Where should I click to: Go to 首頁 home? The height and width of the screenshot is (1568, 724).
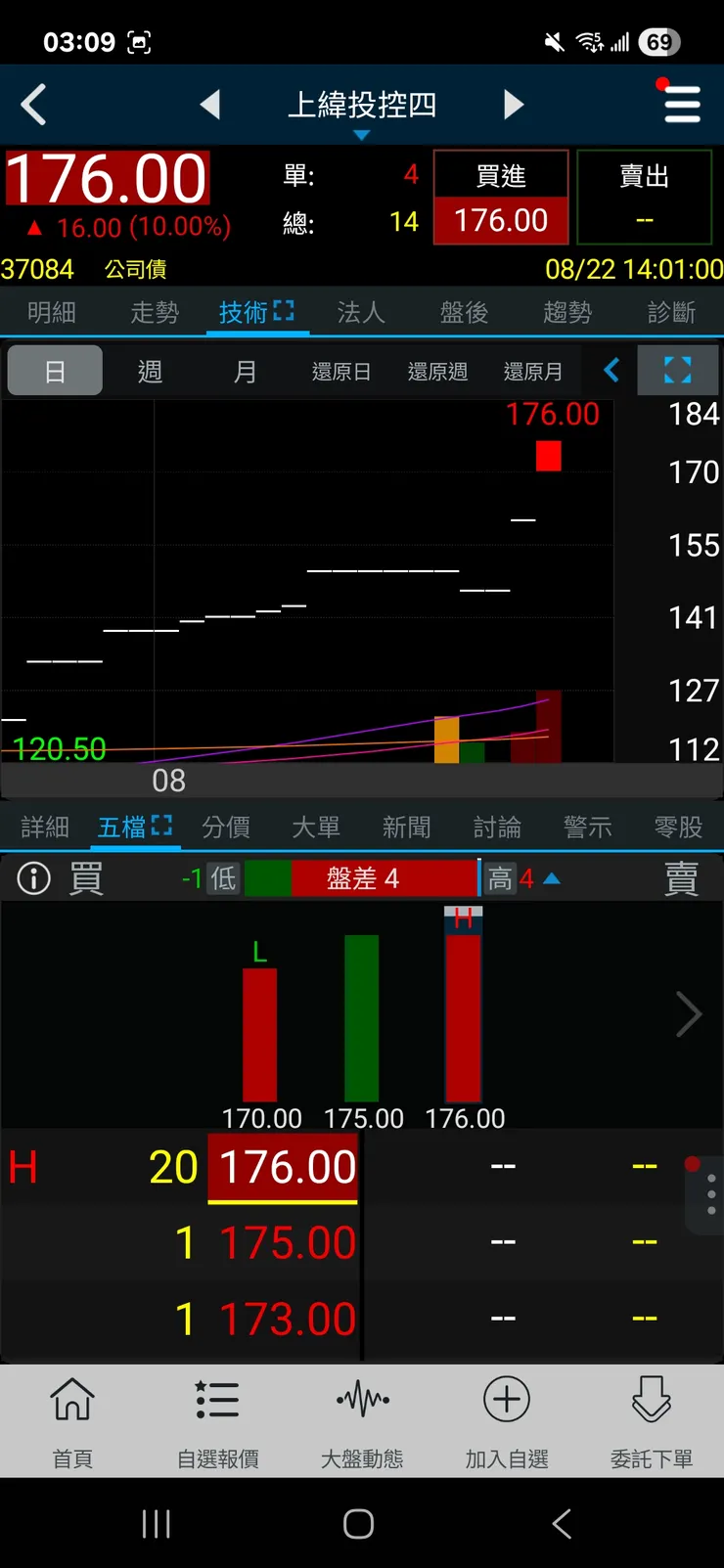pos(72,1421)
